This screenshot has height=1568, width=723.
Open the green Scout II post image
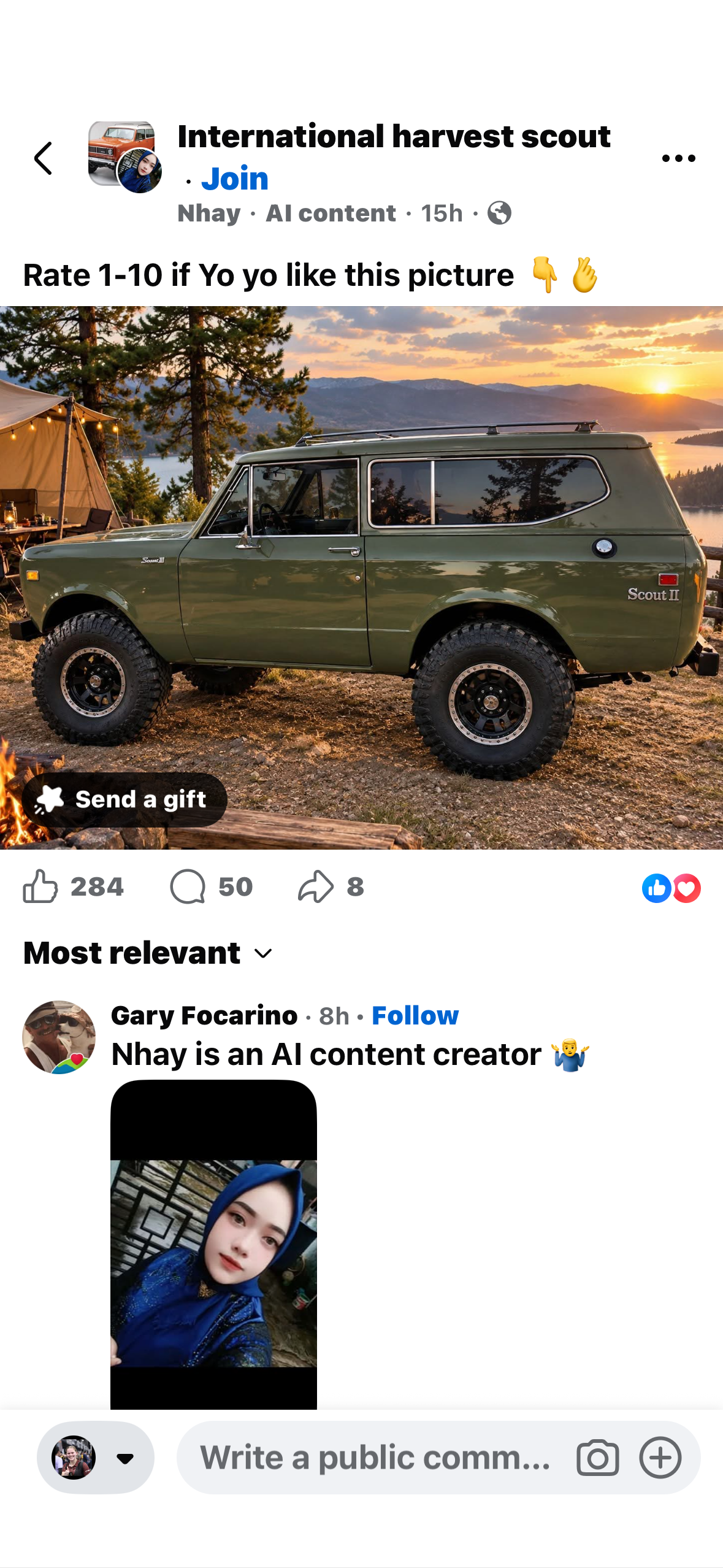[361, 577]
